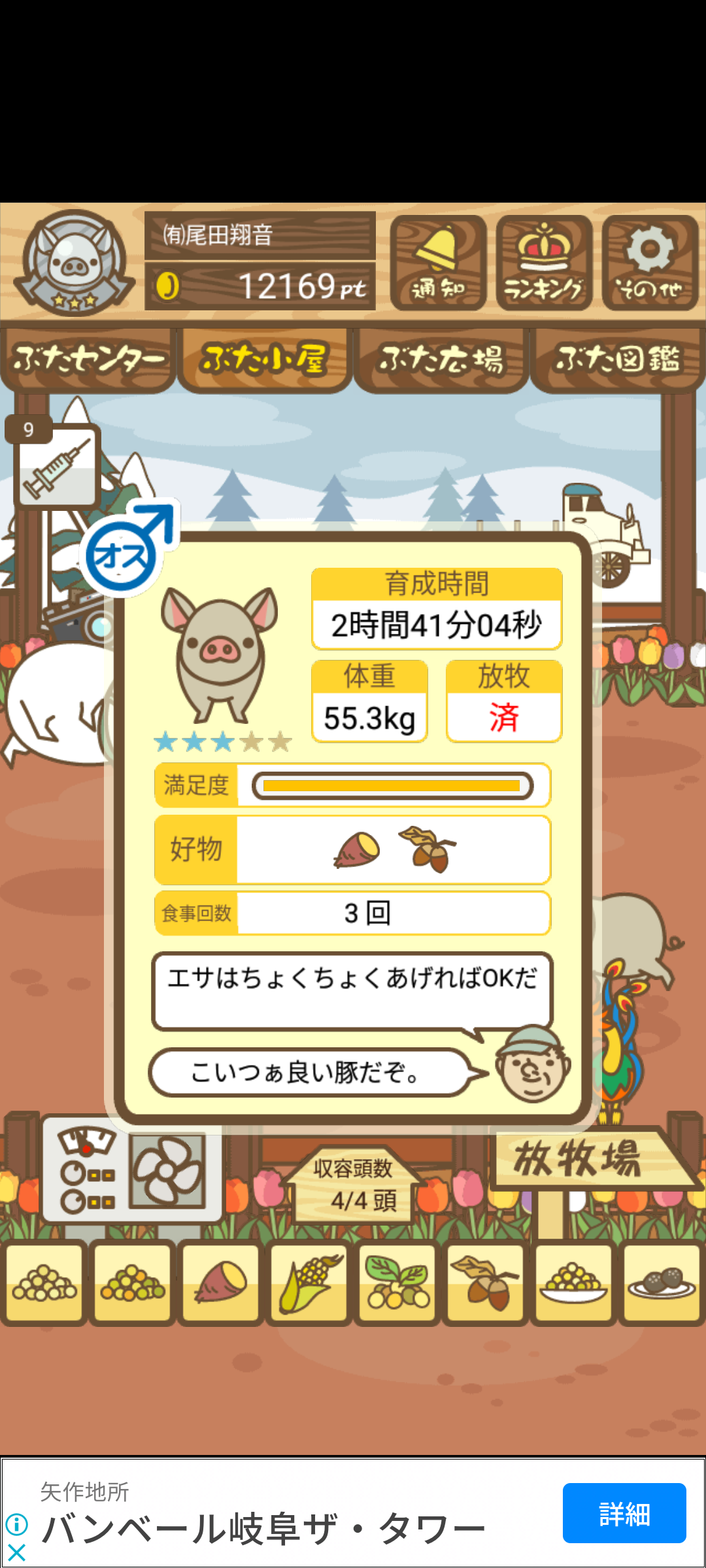
Task: Switch to the ぶたセンター tab
Action: tap(88, 359)
